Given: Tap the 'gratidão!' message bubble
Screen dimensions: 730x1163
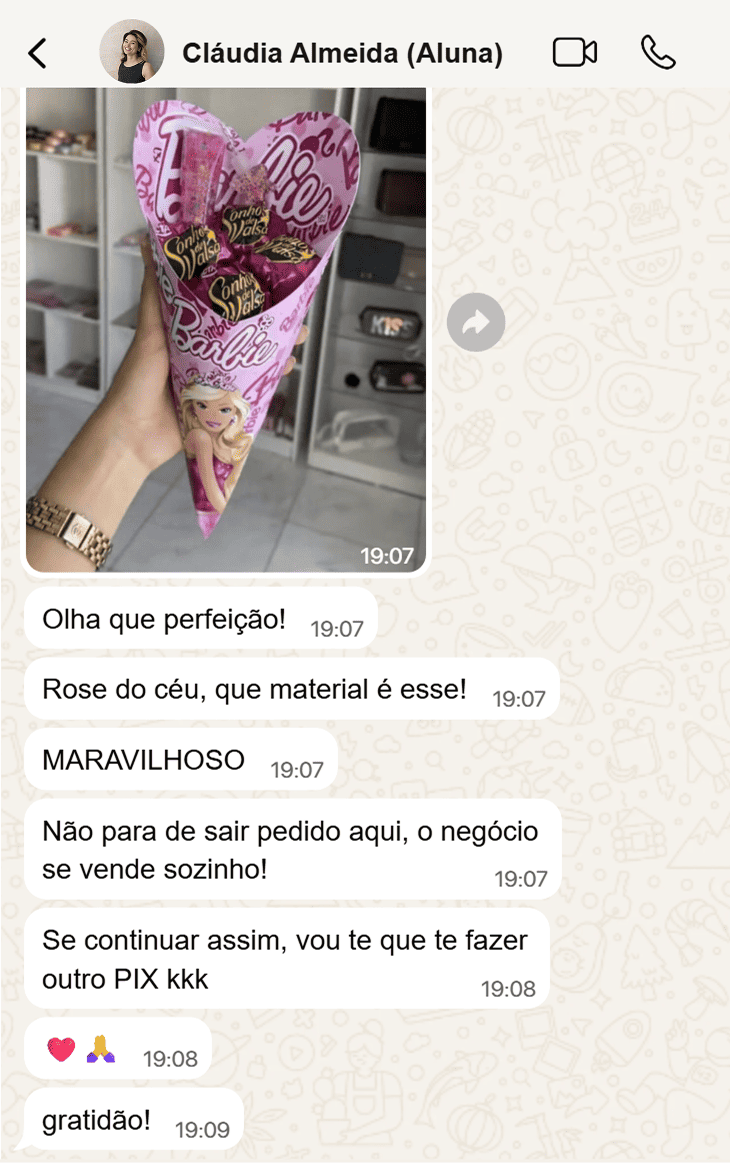Looking at the screenshot, I should coord(134,1120).
